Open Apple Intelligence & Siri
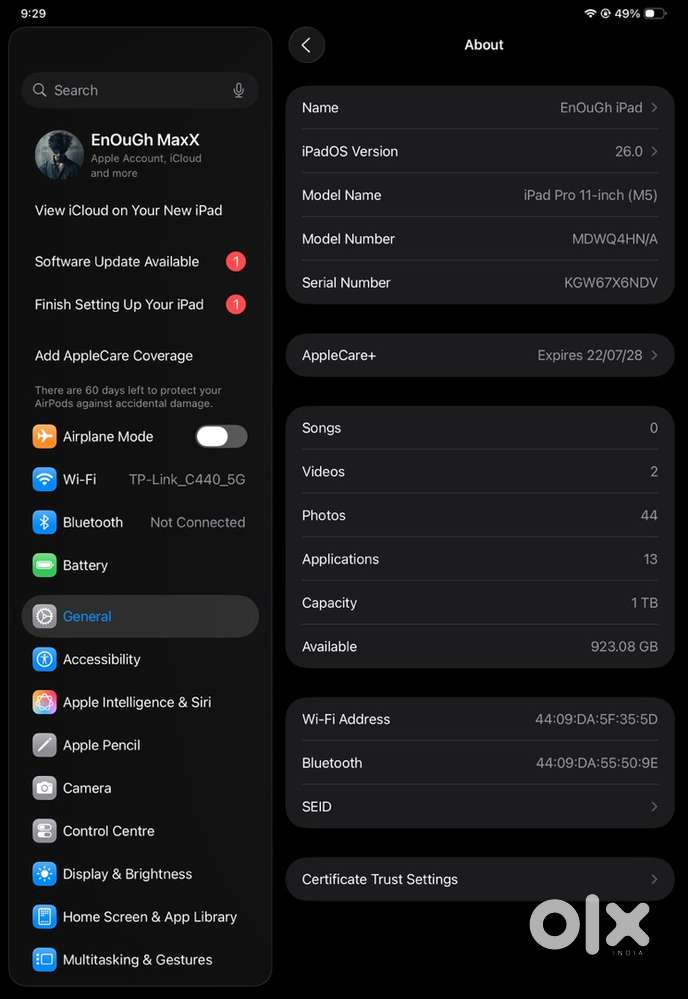This screenshot has width=688, height=999. pos(140,702)
